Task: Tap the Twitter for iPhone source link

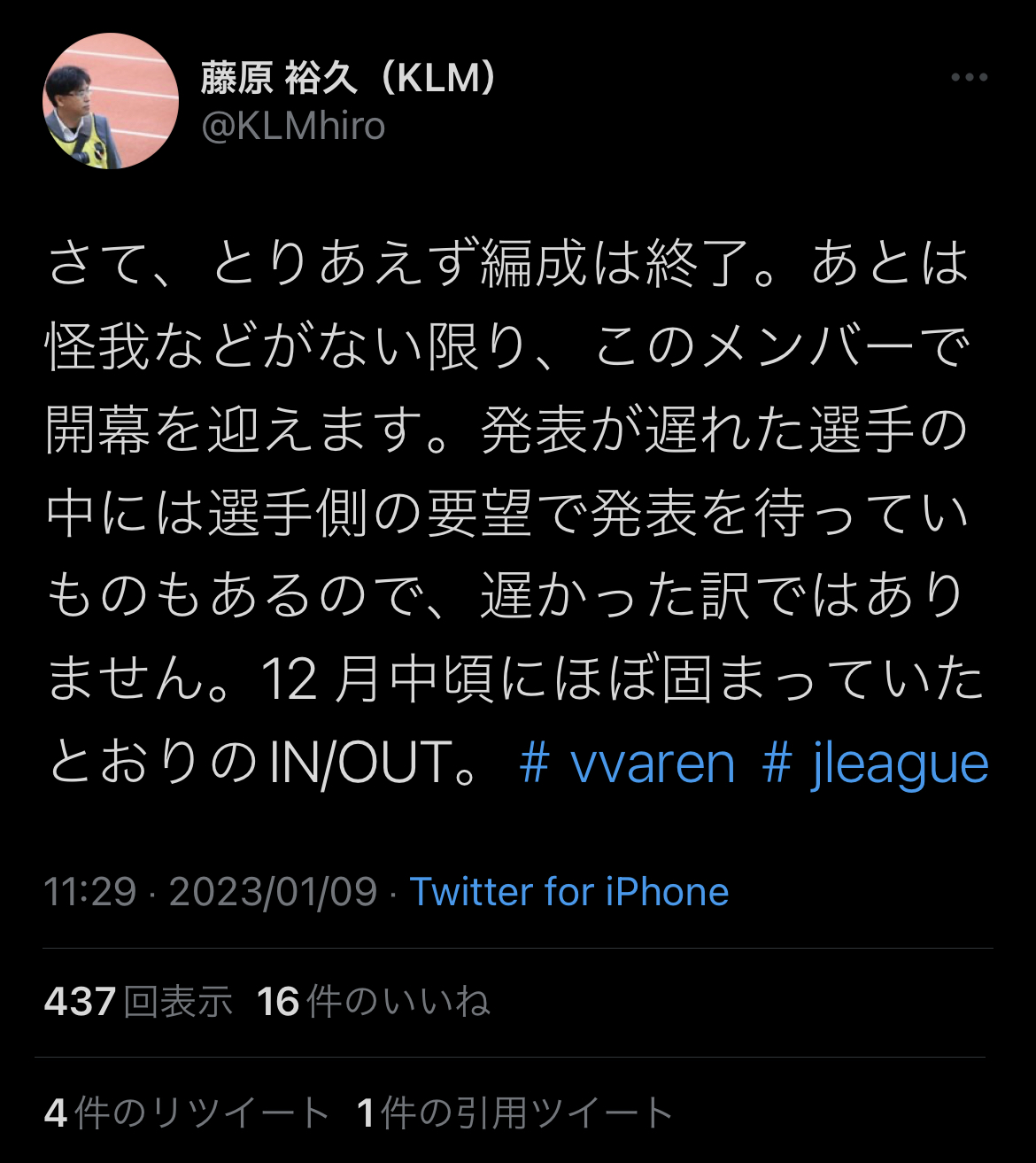Action: (569, 891)
